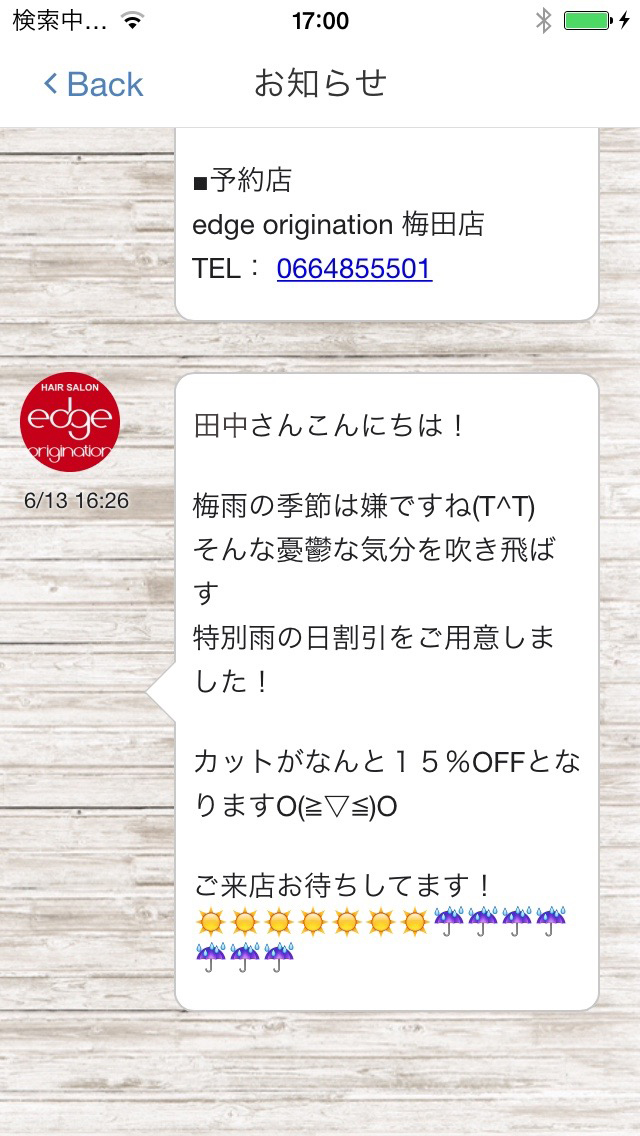Go back using the Back button

[93, 84]
